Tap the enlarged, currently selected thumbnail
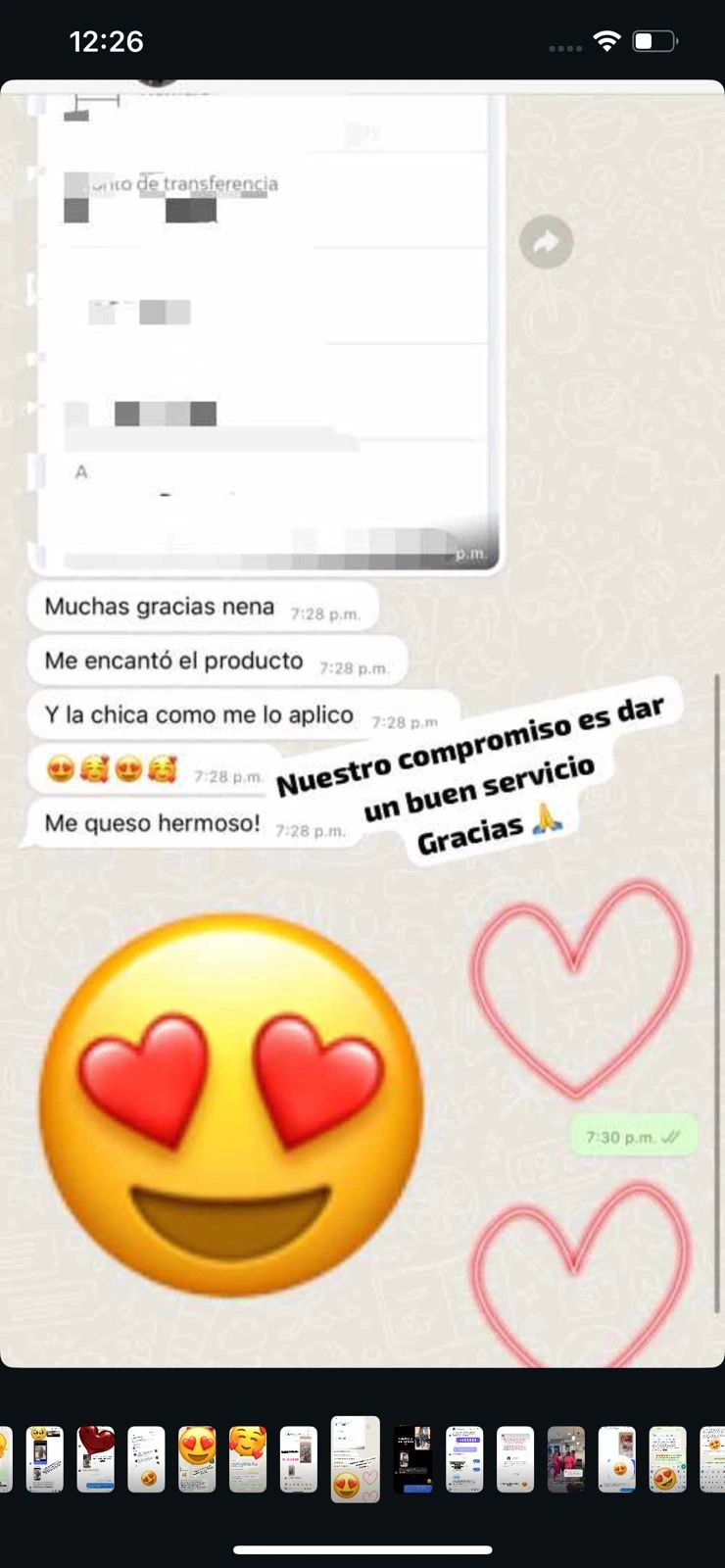The image size is (725, 1568). [x=355, y=1458]
